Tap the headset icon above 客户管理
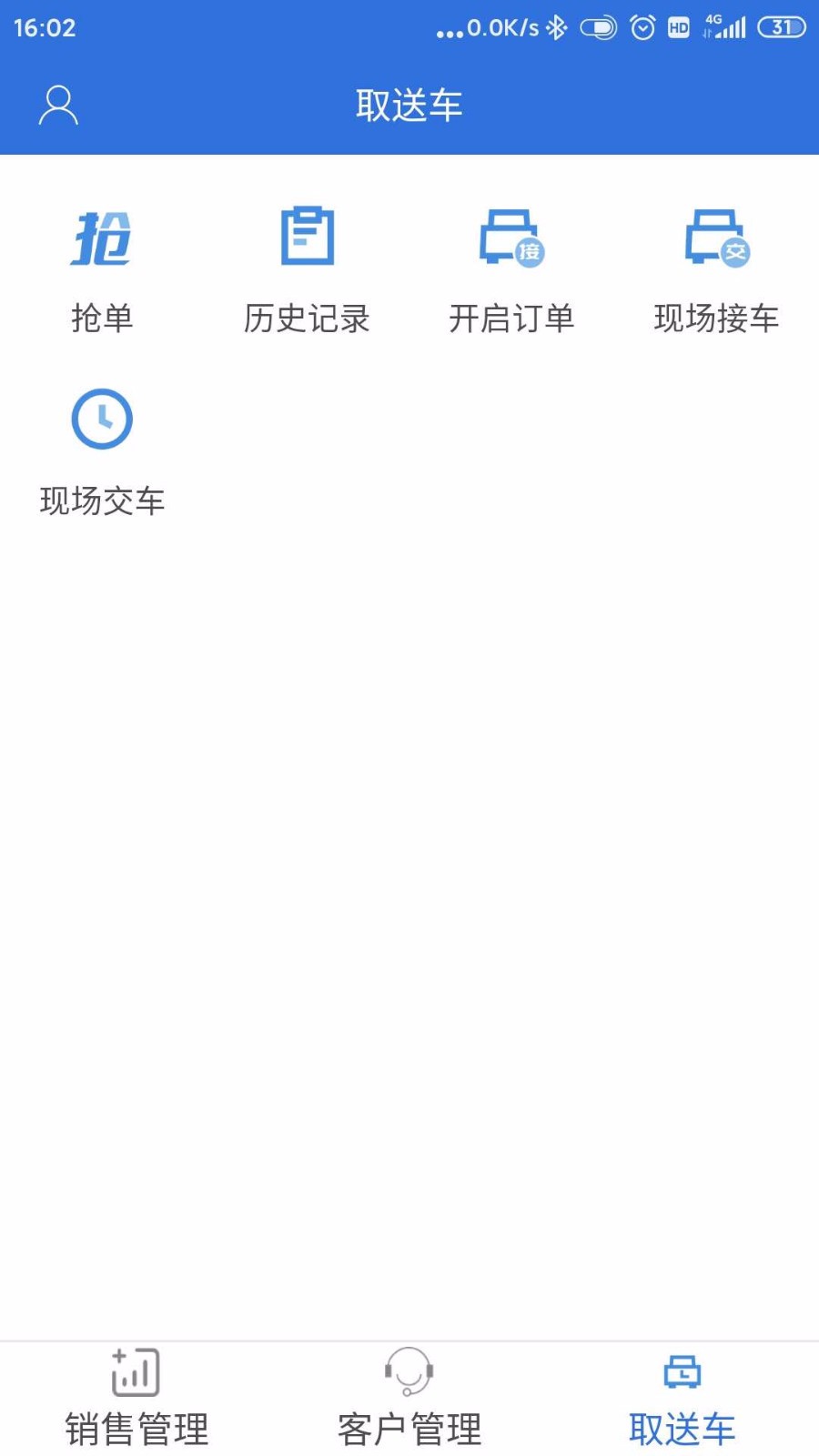819x1456 pixels. [409, 1373]
